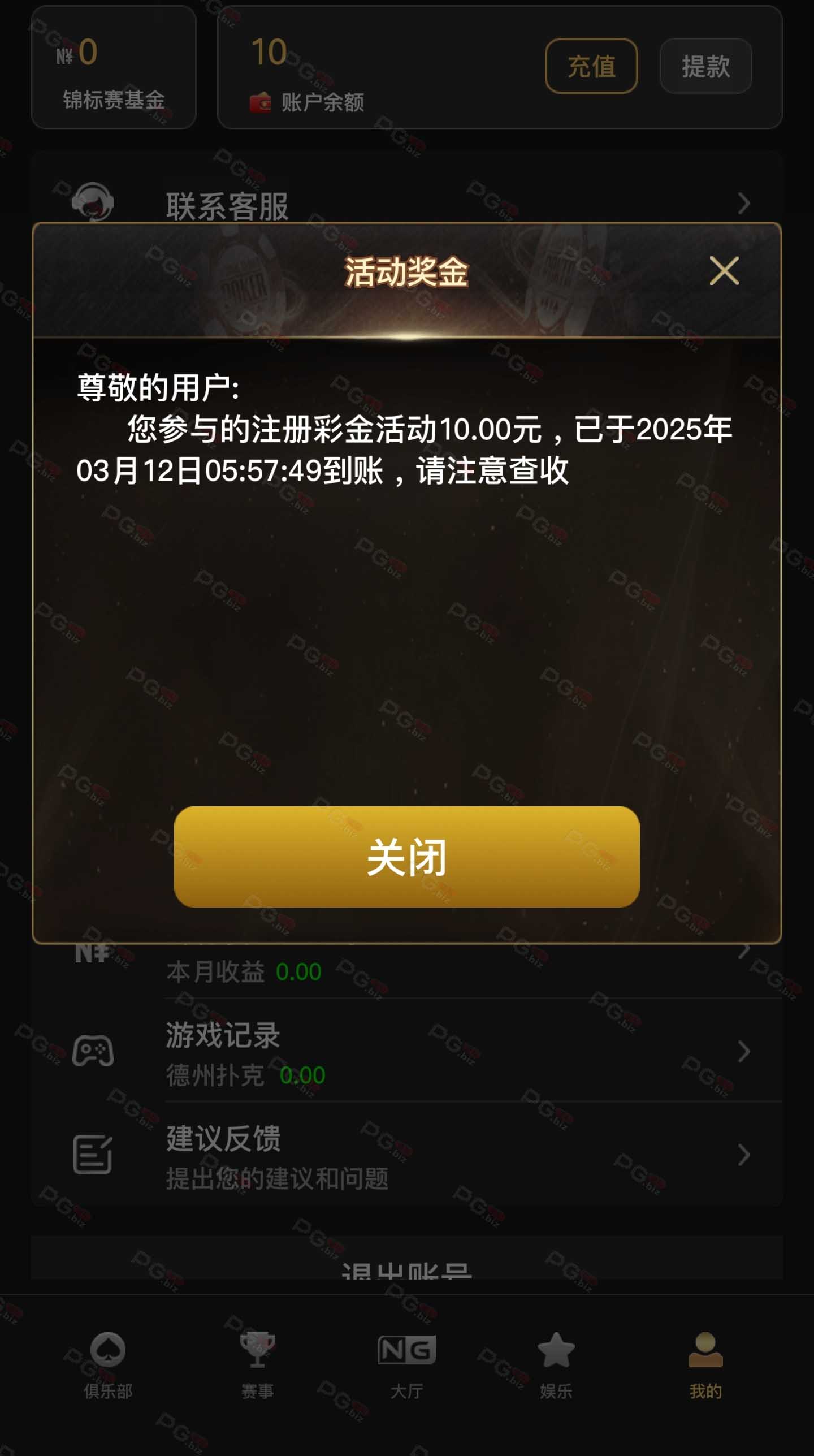
Task: Tap the 充值 recharge button
Action: coord(591,66)
